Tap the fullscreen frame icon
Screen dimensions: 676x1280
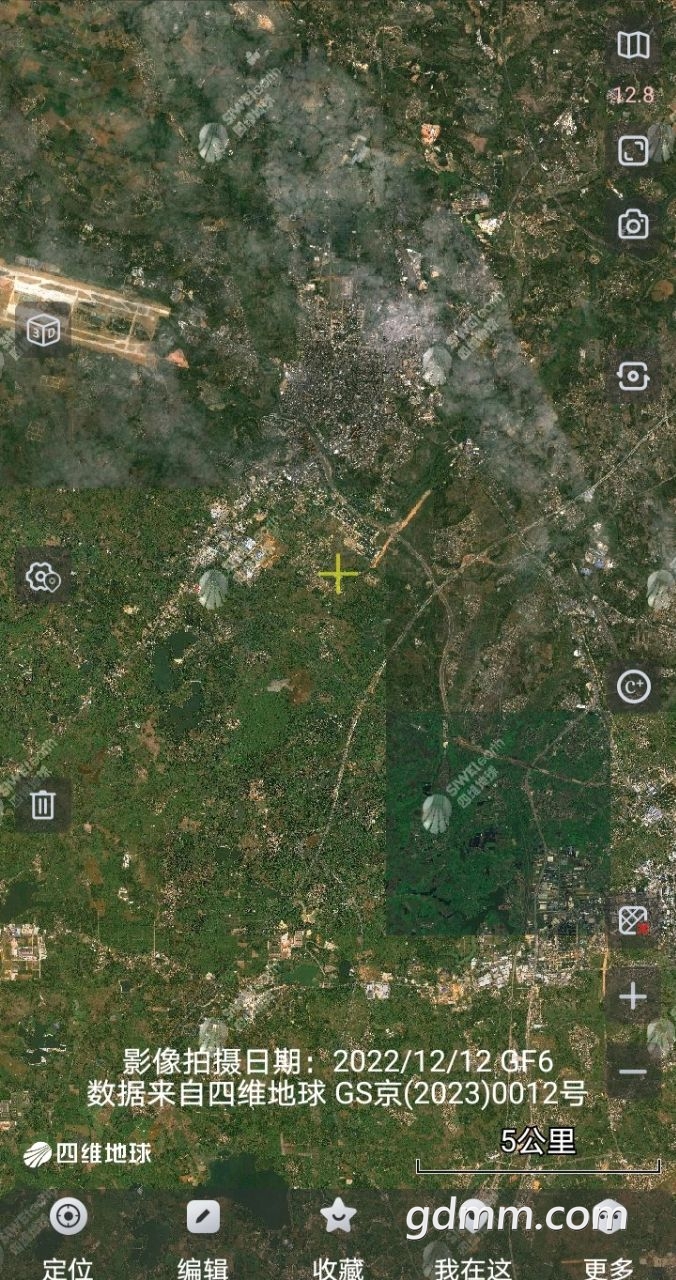633,151
